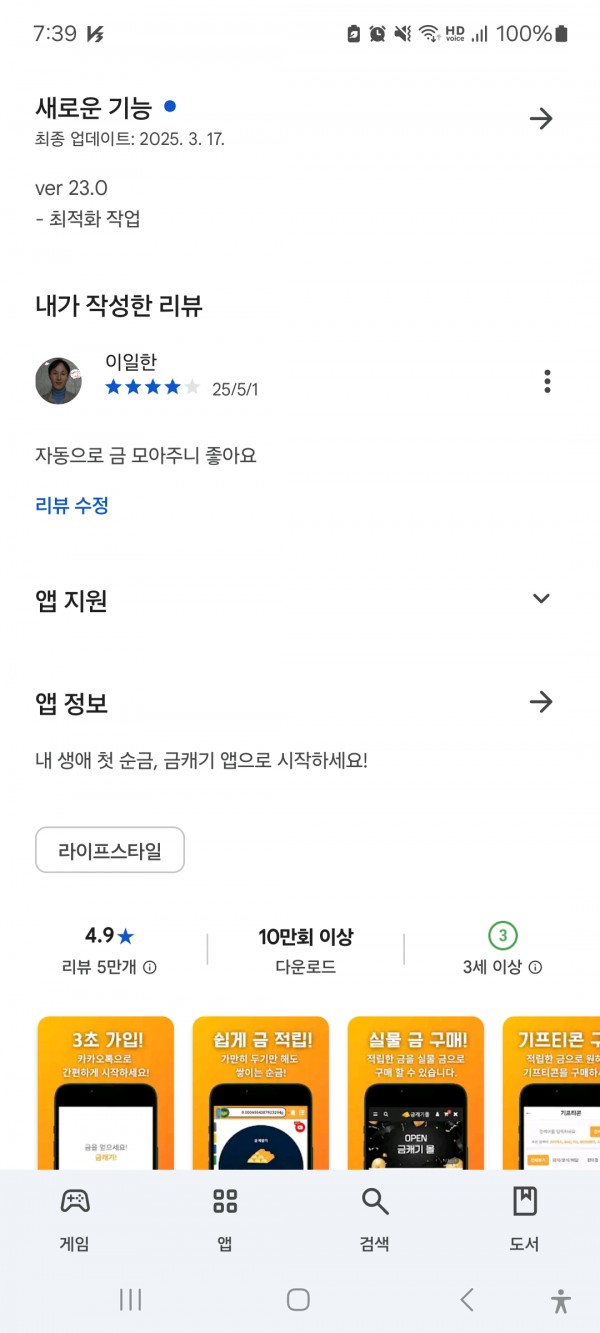Tap 리뷰 수정 to edit the review
Image resolution: width=600 pixels, height=1333 pixels.
click(72, 505)
